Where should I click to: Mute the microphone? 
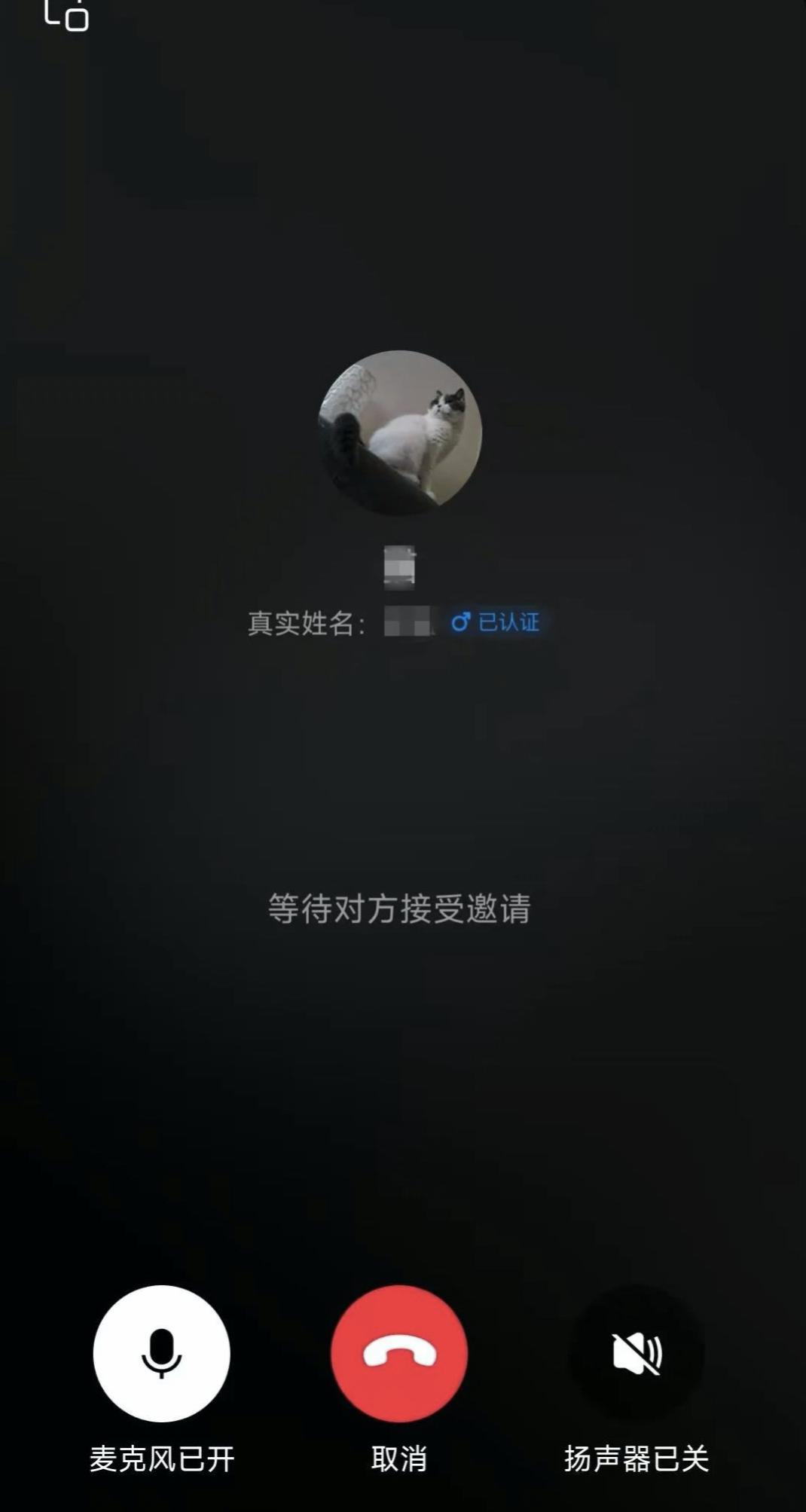[161, 1354]
